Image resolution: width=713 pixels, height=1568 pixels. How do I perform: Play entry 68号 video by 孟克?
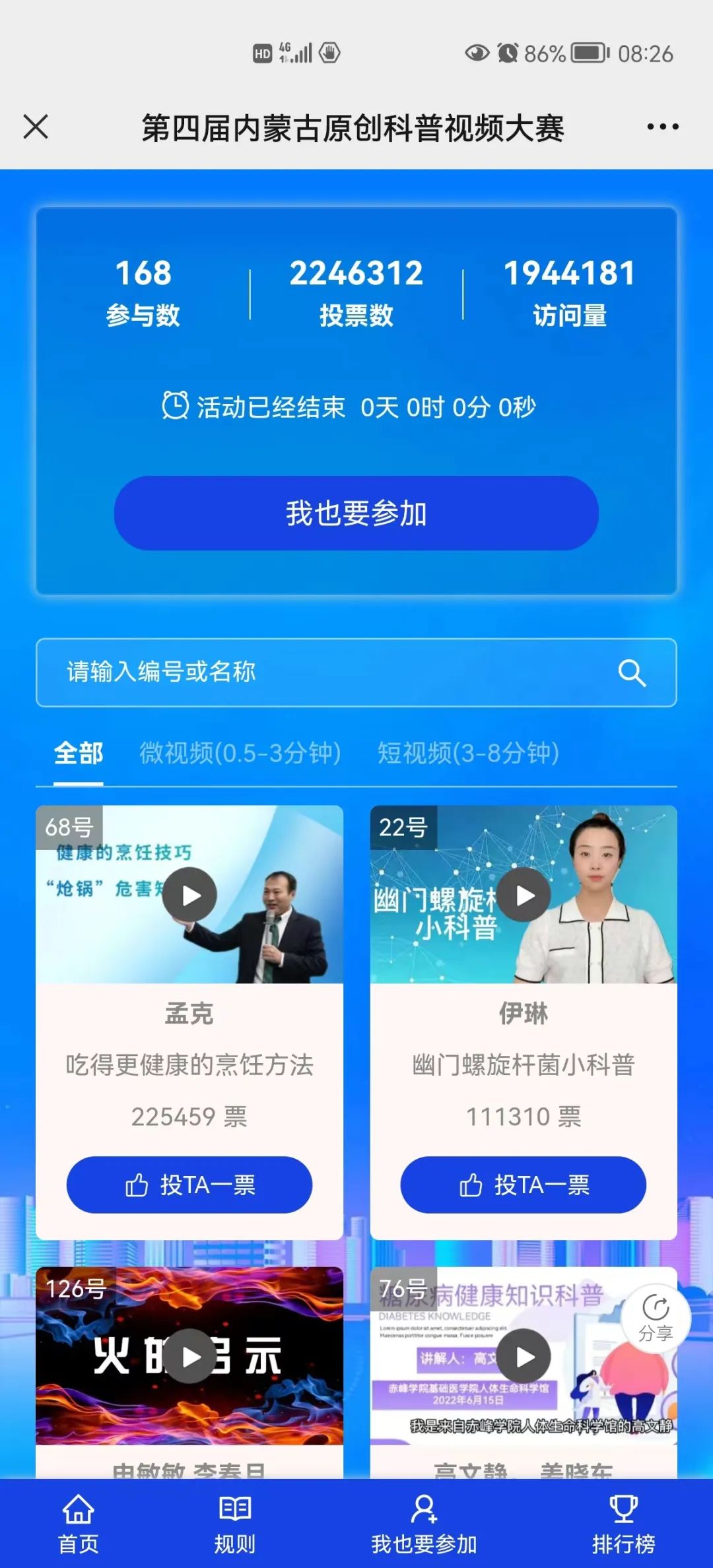pyautogui.click(x=190, y=896)
